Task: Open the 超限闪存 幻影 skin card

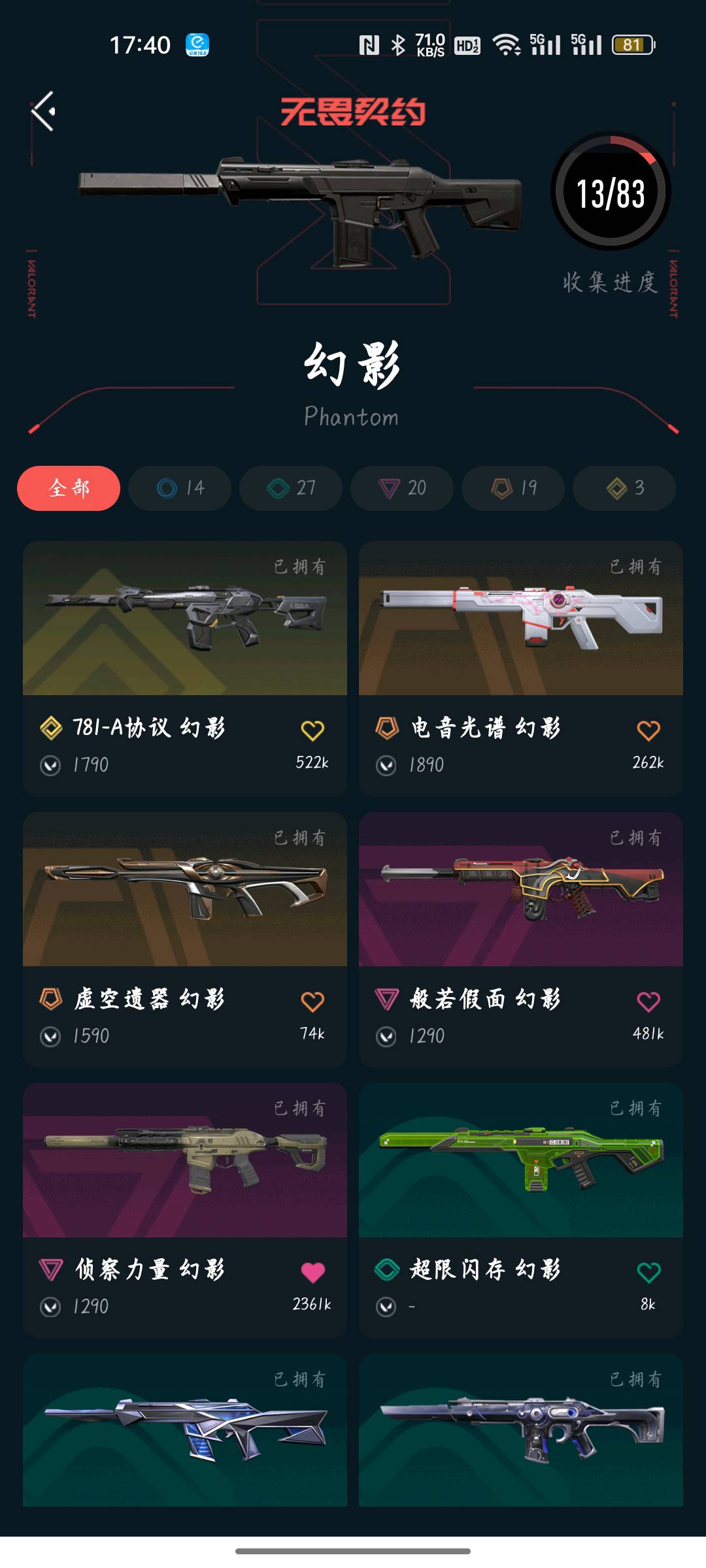Action: click(x=521, y=1161)
